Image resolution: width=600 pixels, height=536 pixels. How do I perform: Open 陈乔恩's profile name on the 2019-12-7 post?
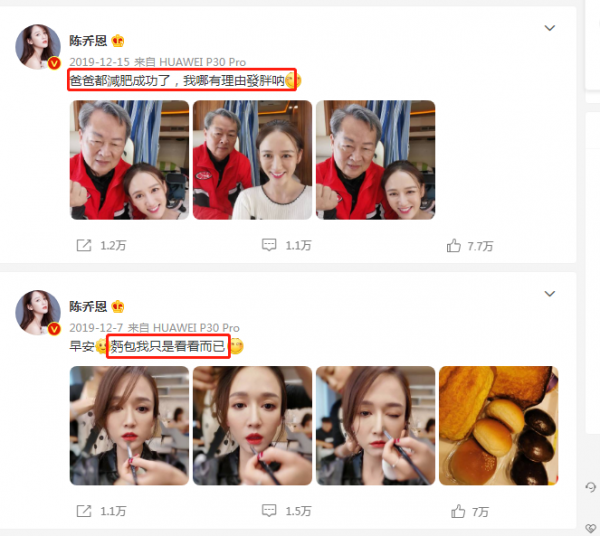(88, 306)
